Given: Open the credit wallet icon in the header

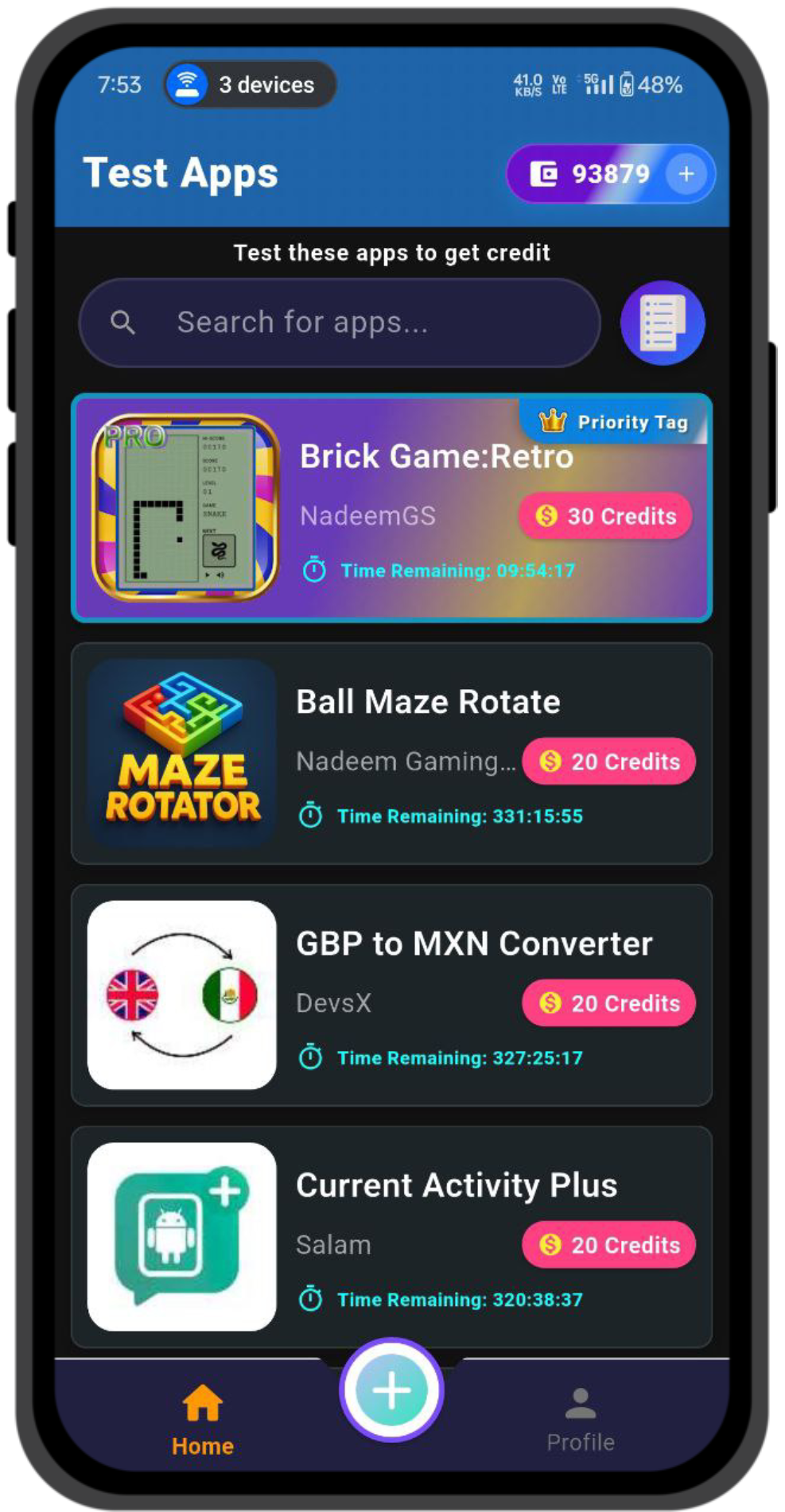Looking at the screenshot, I should pos(545,173).
